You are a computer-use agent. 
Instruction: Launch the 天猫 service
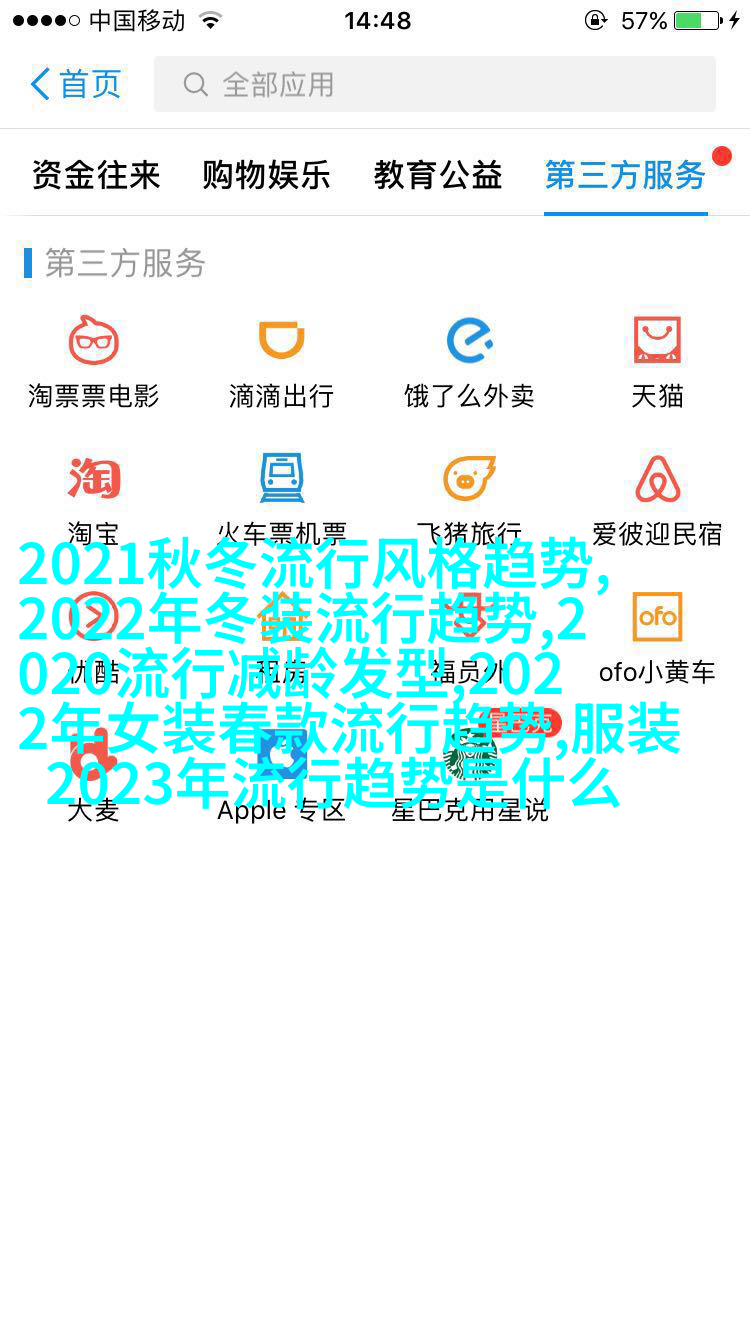(657, 360)
